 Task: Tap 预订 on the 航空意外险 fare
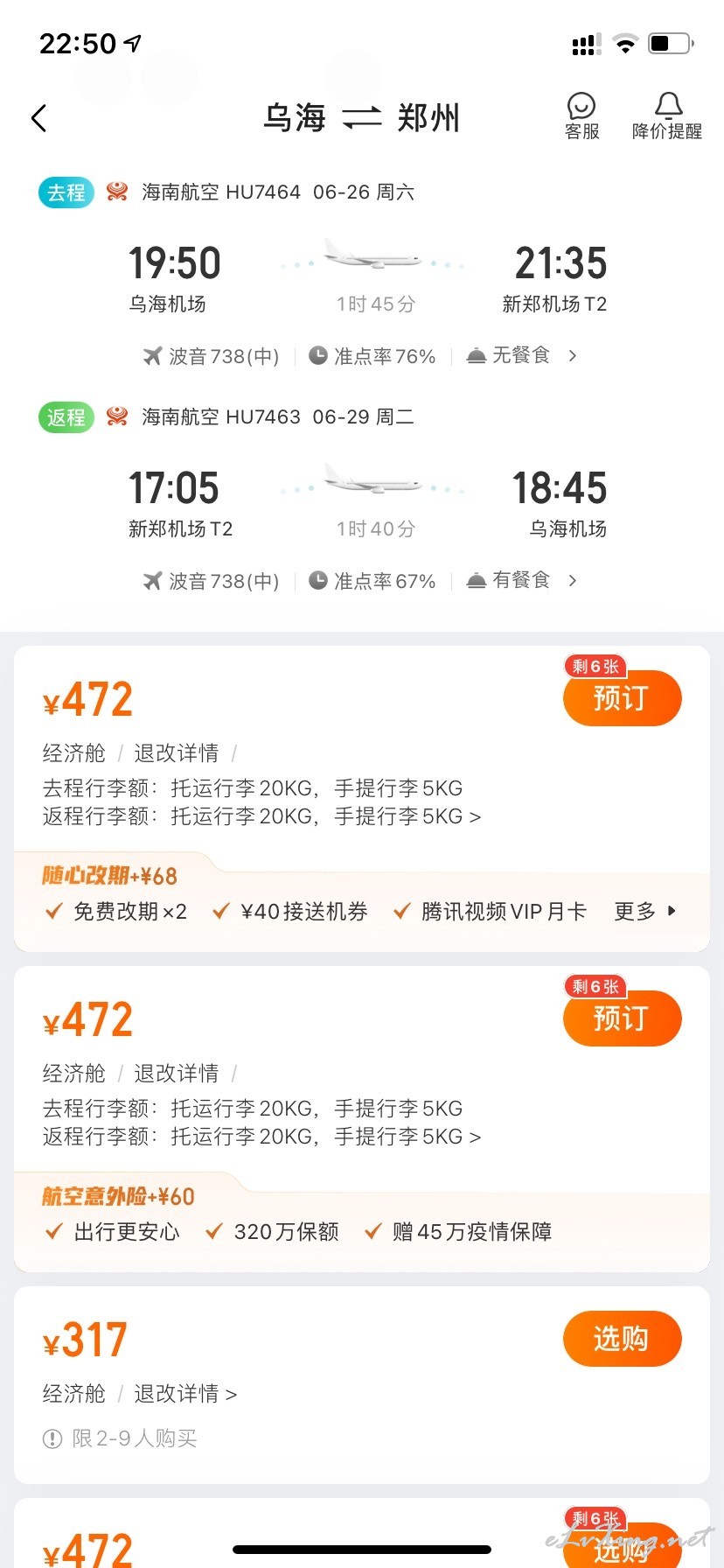point(622,1018)
